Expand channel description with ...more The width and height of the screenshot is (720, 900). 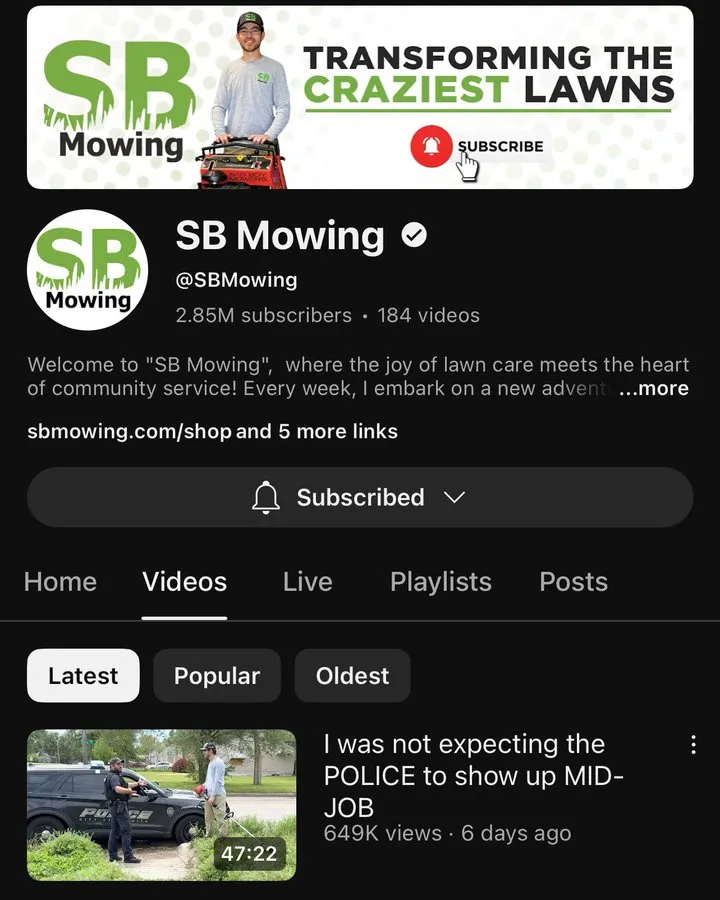[653, 389]
